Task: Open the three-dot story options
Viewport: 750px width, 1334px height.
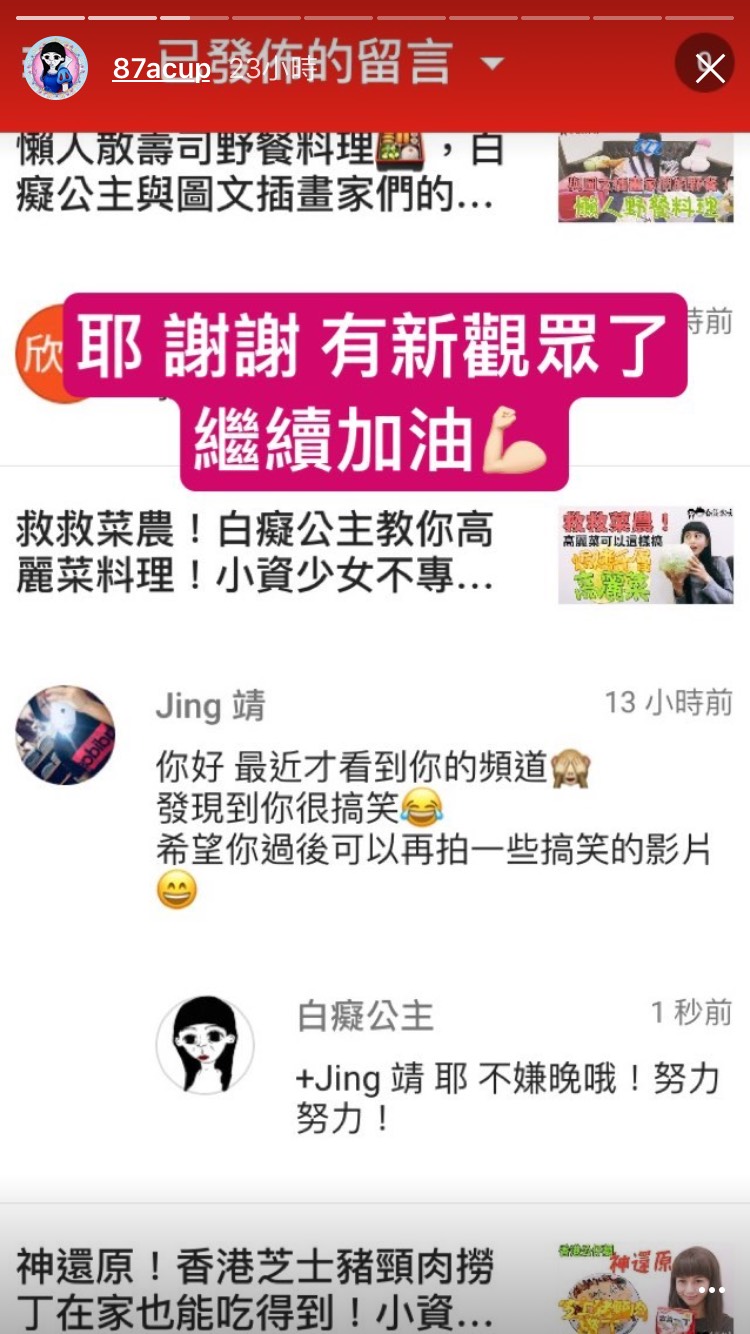Action: coord(711,1290)
